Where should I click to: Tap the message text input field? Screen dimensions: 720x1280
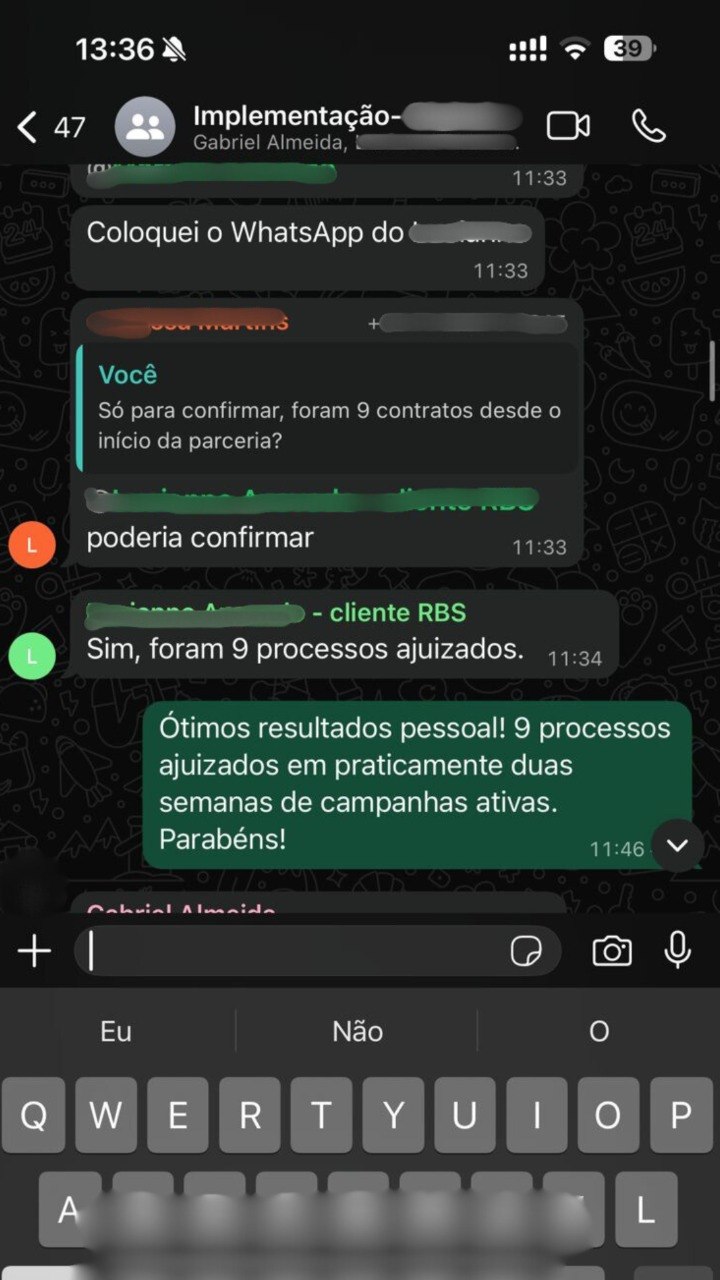[x=300, y=950]
